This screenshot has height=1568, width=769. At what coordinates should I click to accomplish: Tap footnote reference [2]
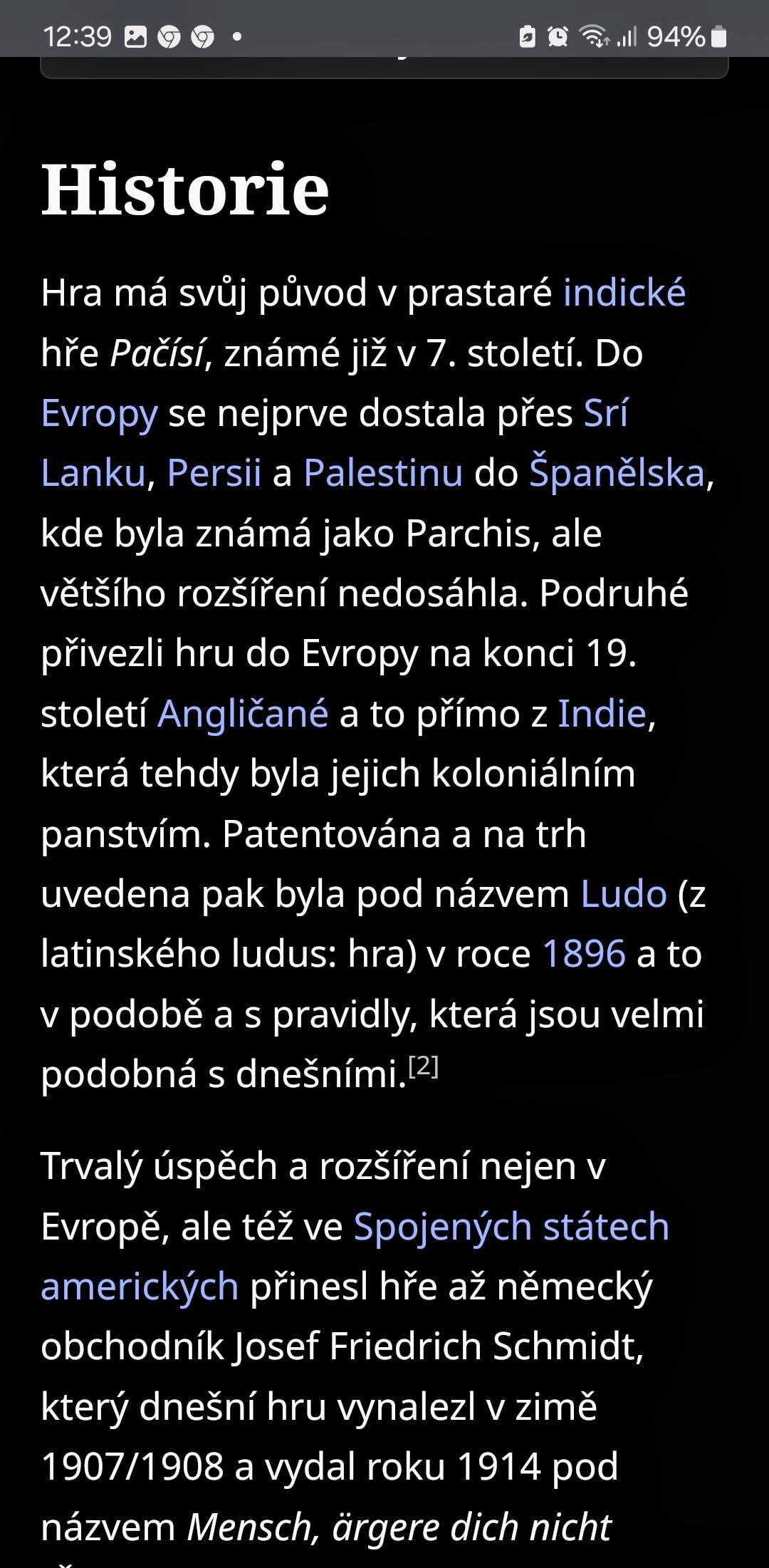point(423,1066)
